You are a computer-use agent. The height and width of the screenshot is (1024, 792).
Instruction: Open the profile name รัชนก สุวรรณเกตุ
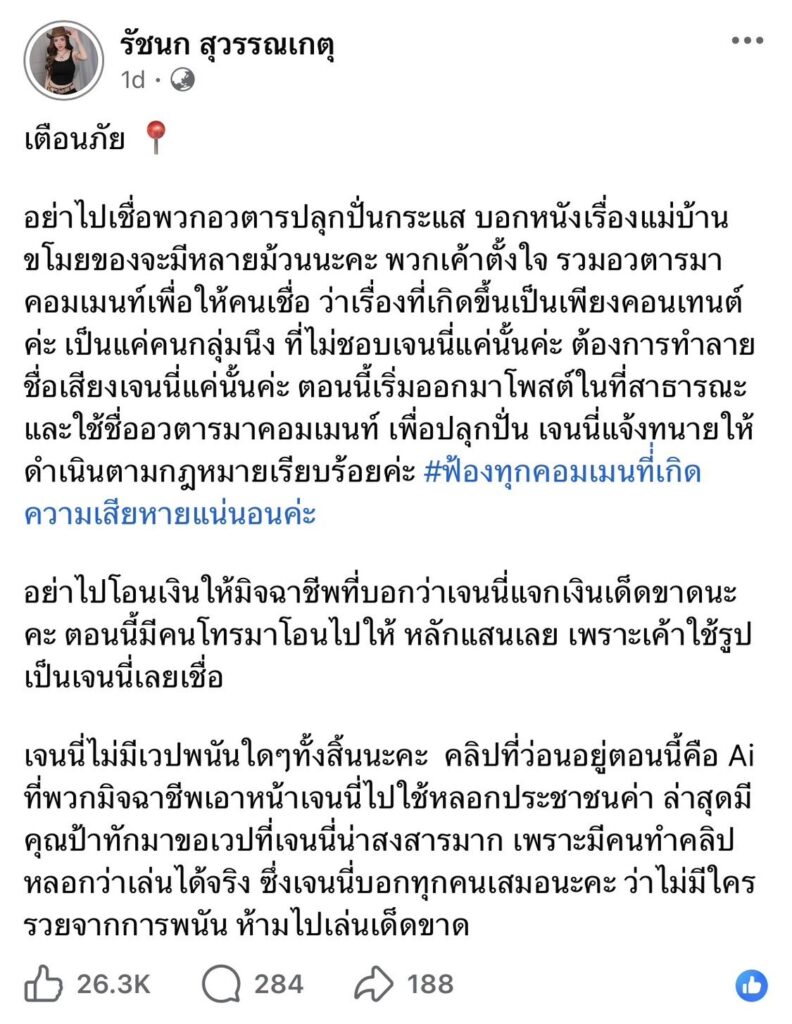coord(227,44)
